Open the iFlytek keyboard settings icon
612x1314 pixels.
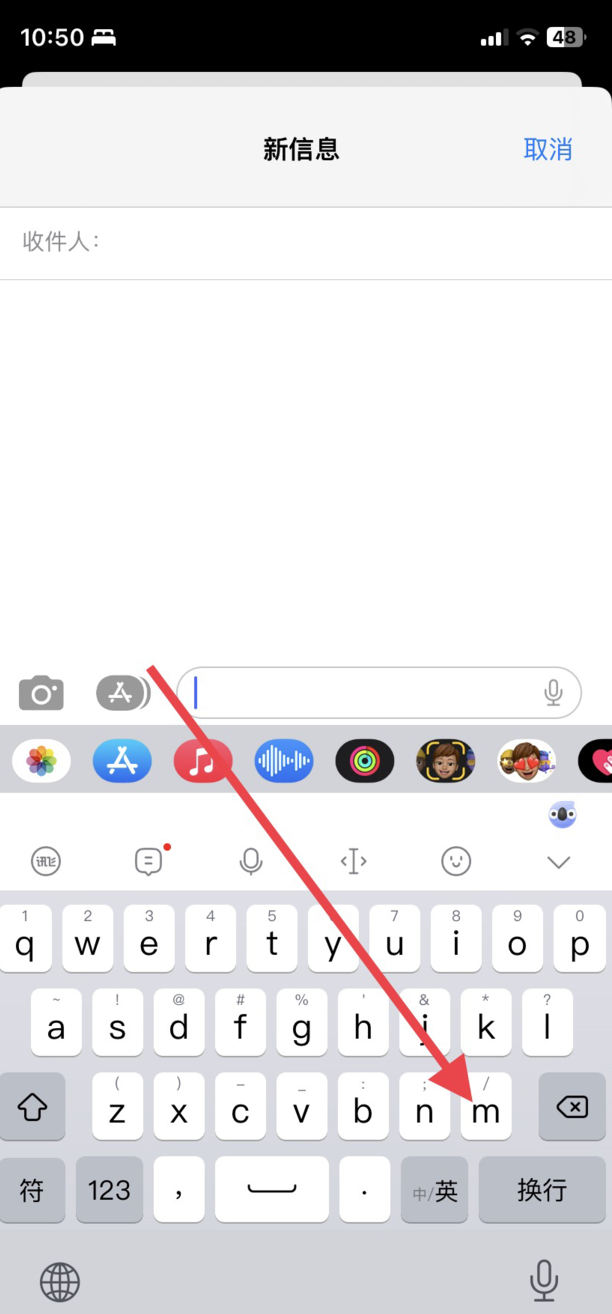pyautogui.click(x=46, y=861)
